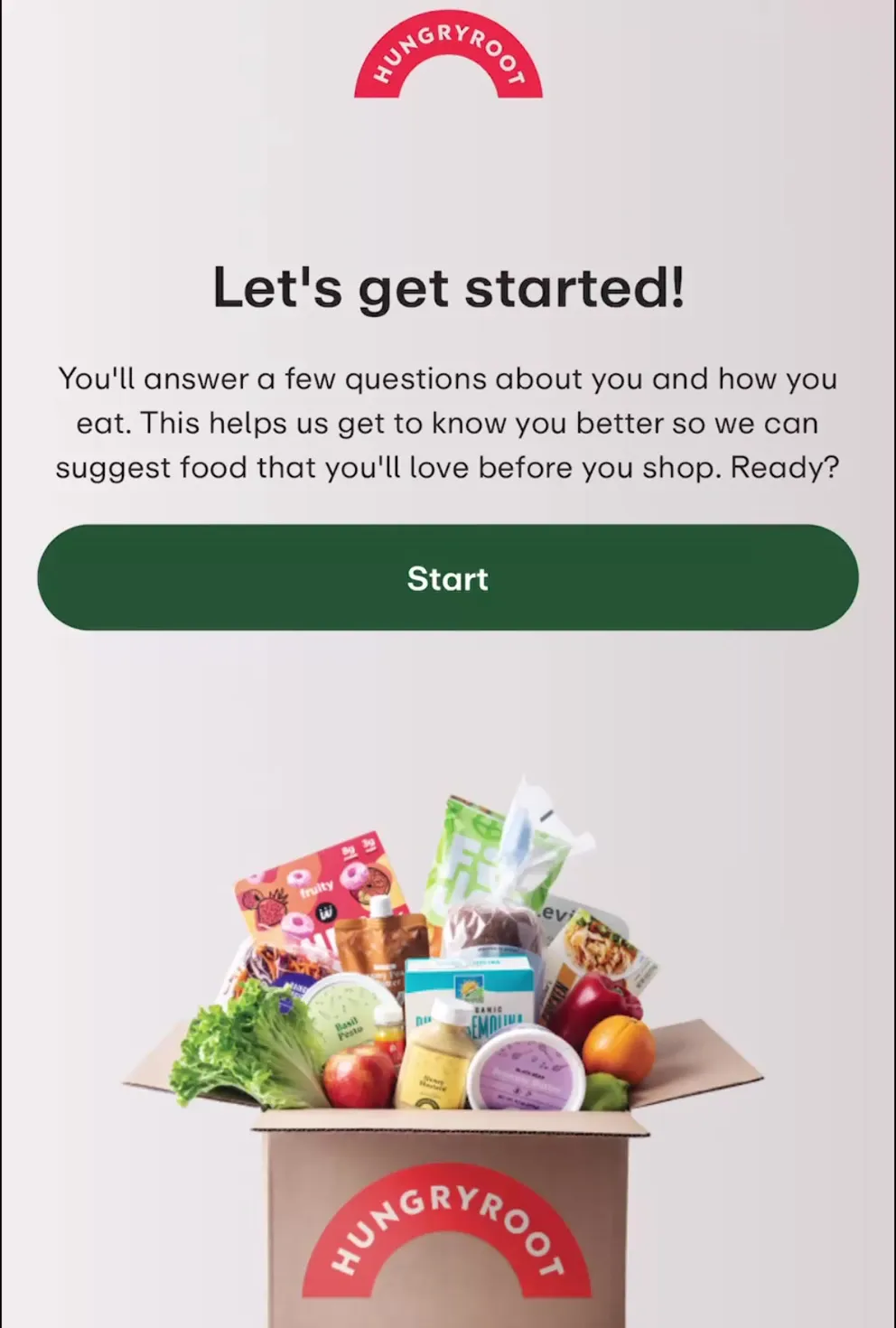Viewport: 896px width, 1328px height.
Task: Tap the green Start button
Action: click(448, 578)
